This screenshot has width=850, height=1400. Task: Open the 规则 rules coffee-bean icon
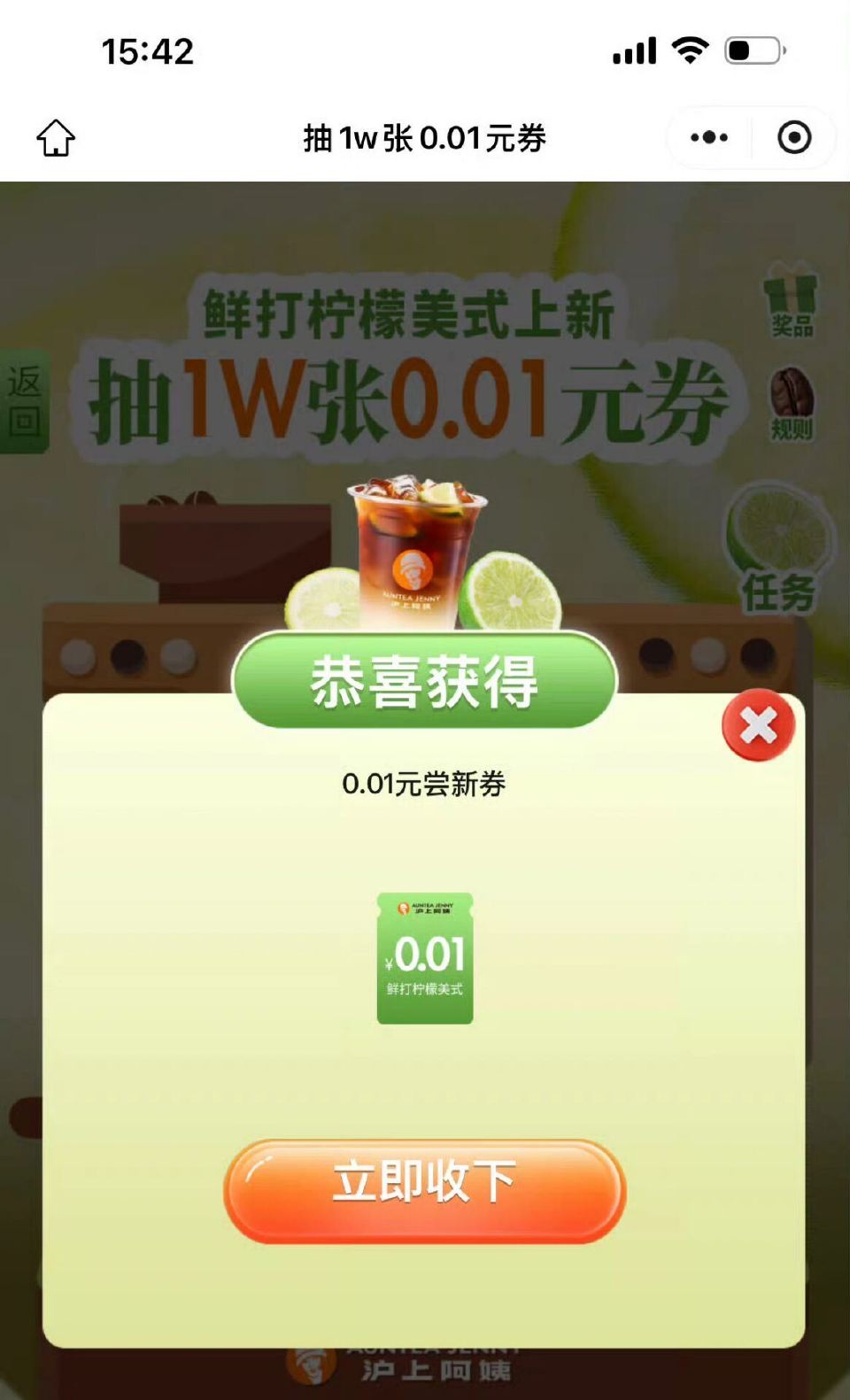(791, 407)
